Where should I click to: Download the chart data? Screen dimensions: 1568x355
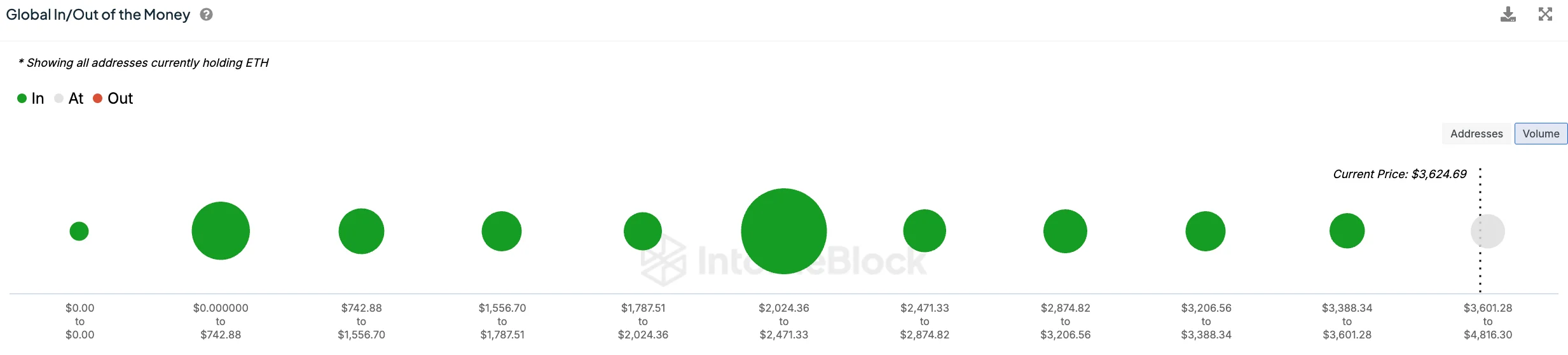click(x=1508, y=15)
